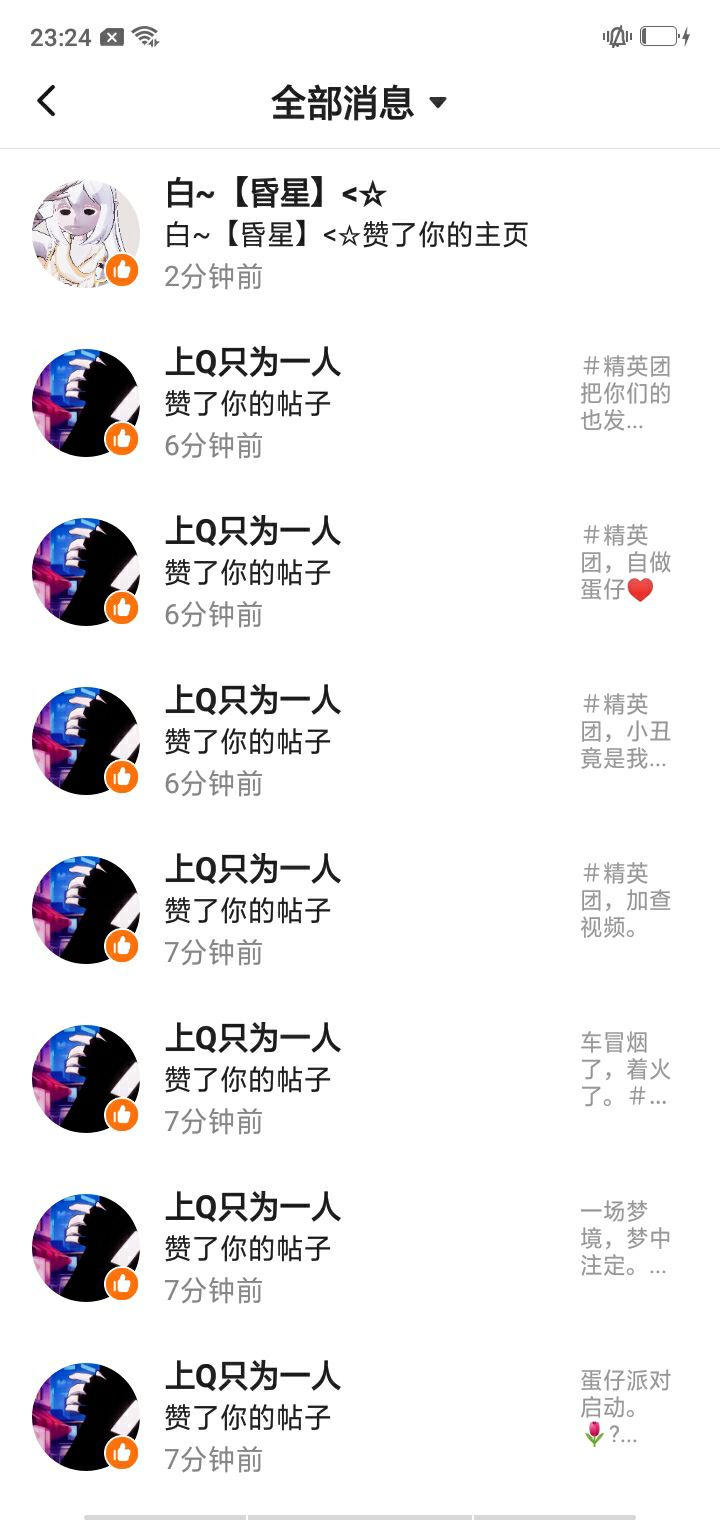Open liked post '蛋仔派对启动。'

click(625, 1407)
